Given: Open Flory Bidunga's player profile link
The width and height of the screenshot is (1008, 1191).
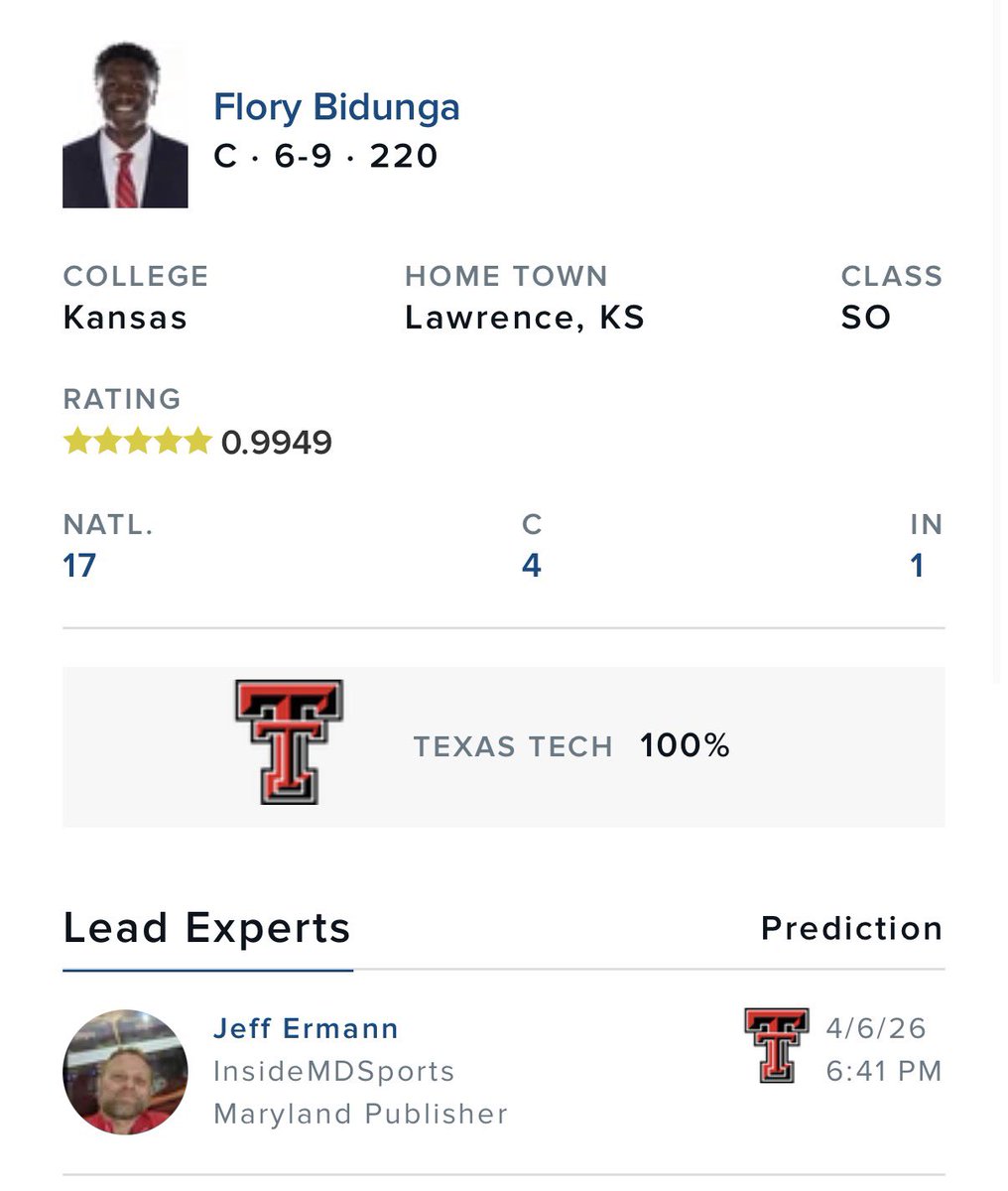Looking at the screenshot, I should click(x=336, y=107).
